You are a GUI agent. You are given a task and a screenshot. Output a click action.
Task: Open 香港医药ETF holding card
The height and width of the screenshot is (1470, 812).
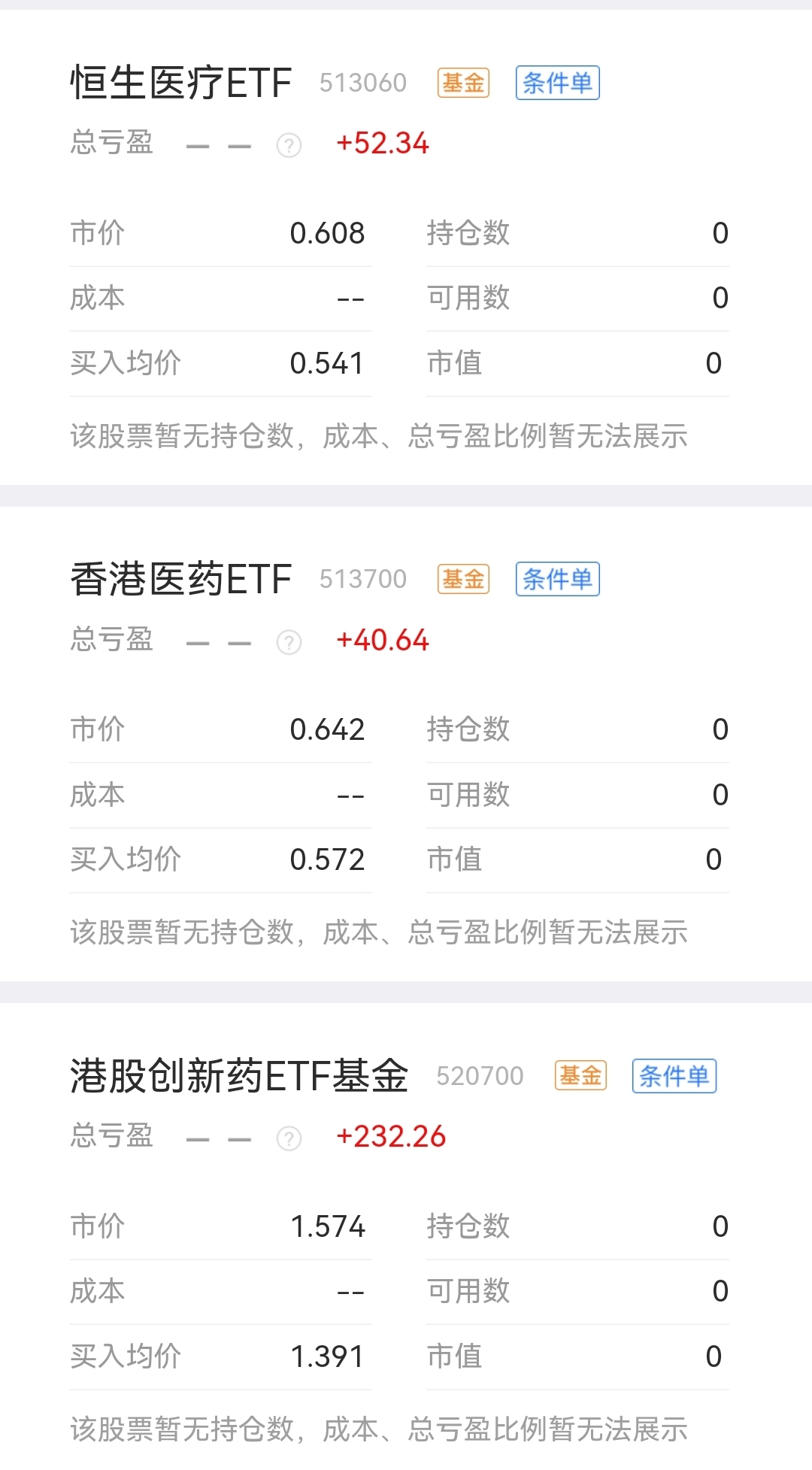(x=406, y=744)
